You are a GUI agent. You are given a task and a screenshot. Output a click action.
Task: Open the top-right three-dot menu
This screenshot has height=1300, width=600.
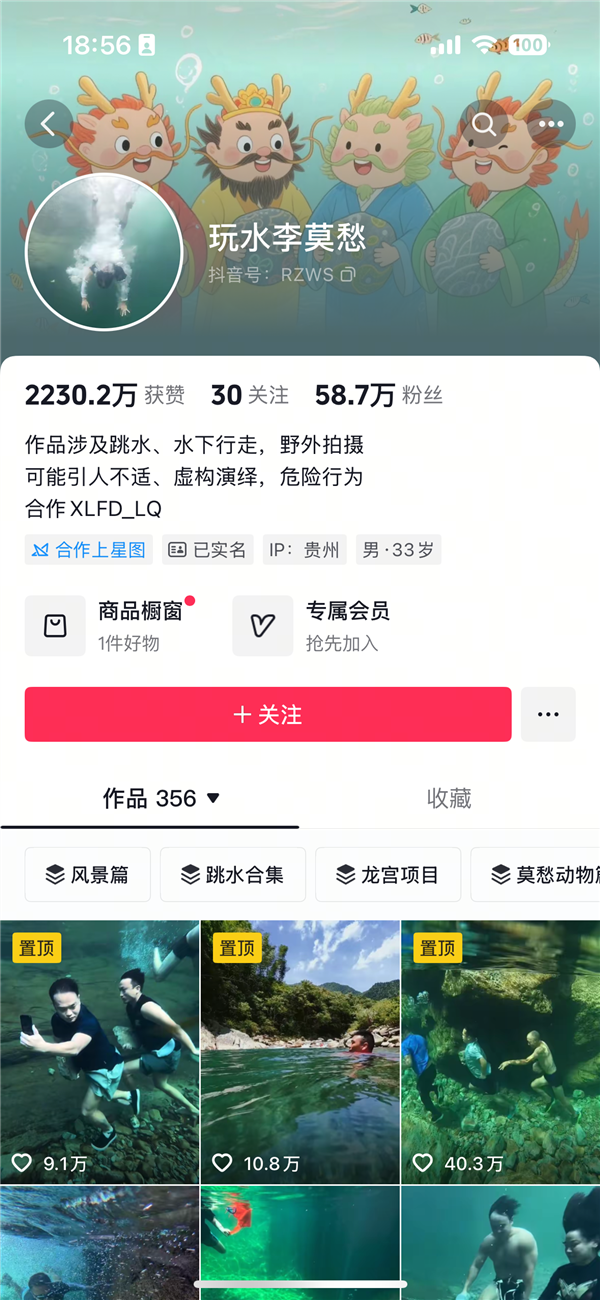[x=550, y=125]
